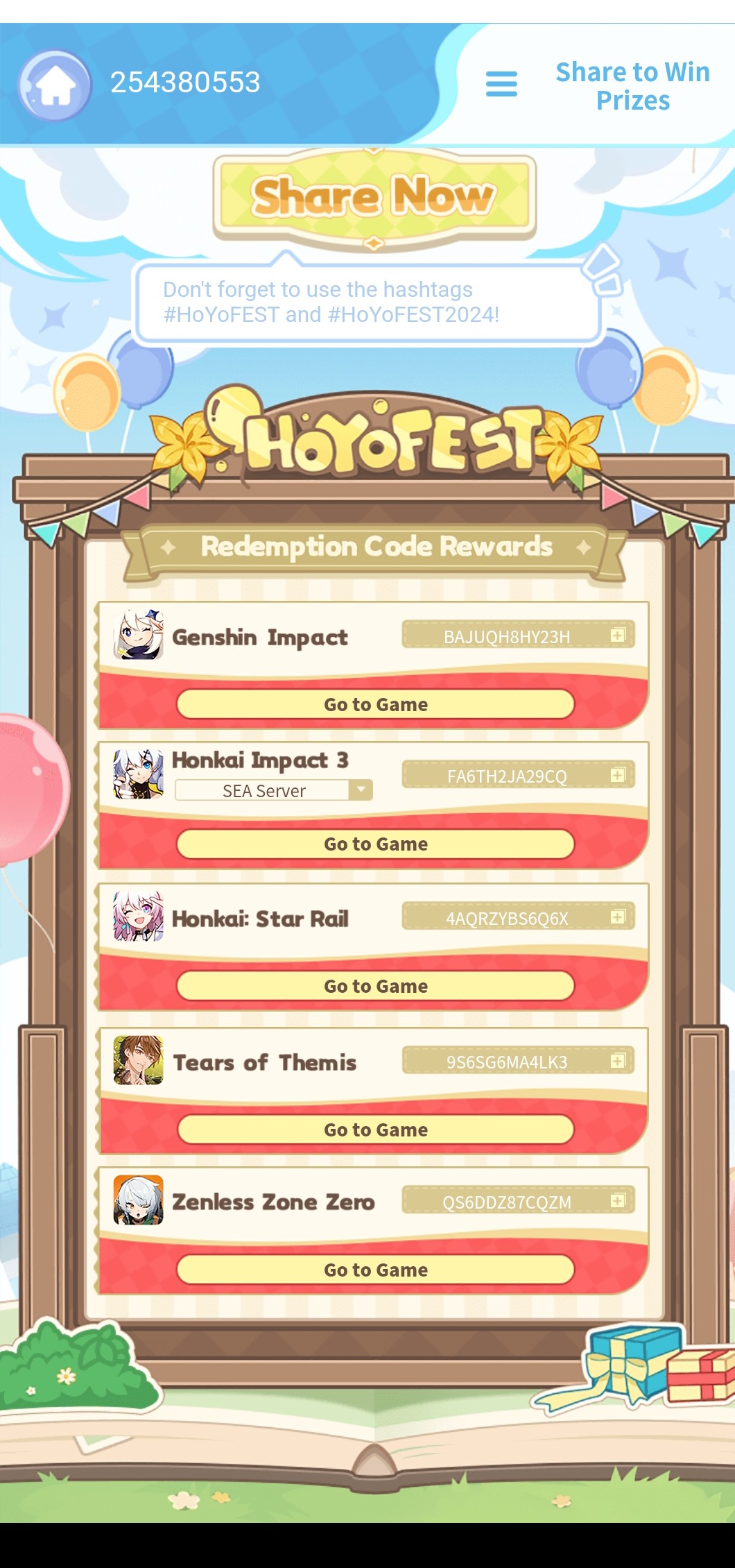Copy the Honkai Impact 3 redemption code
Image resolution: width=735 pixels, height=1568 pixels.
[617, 775]
